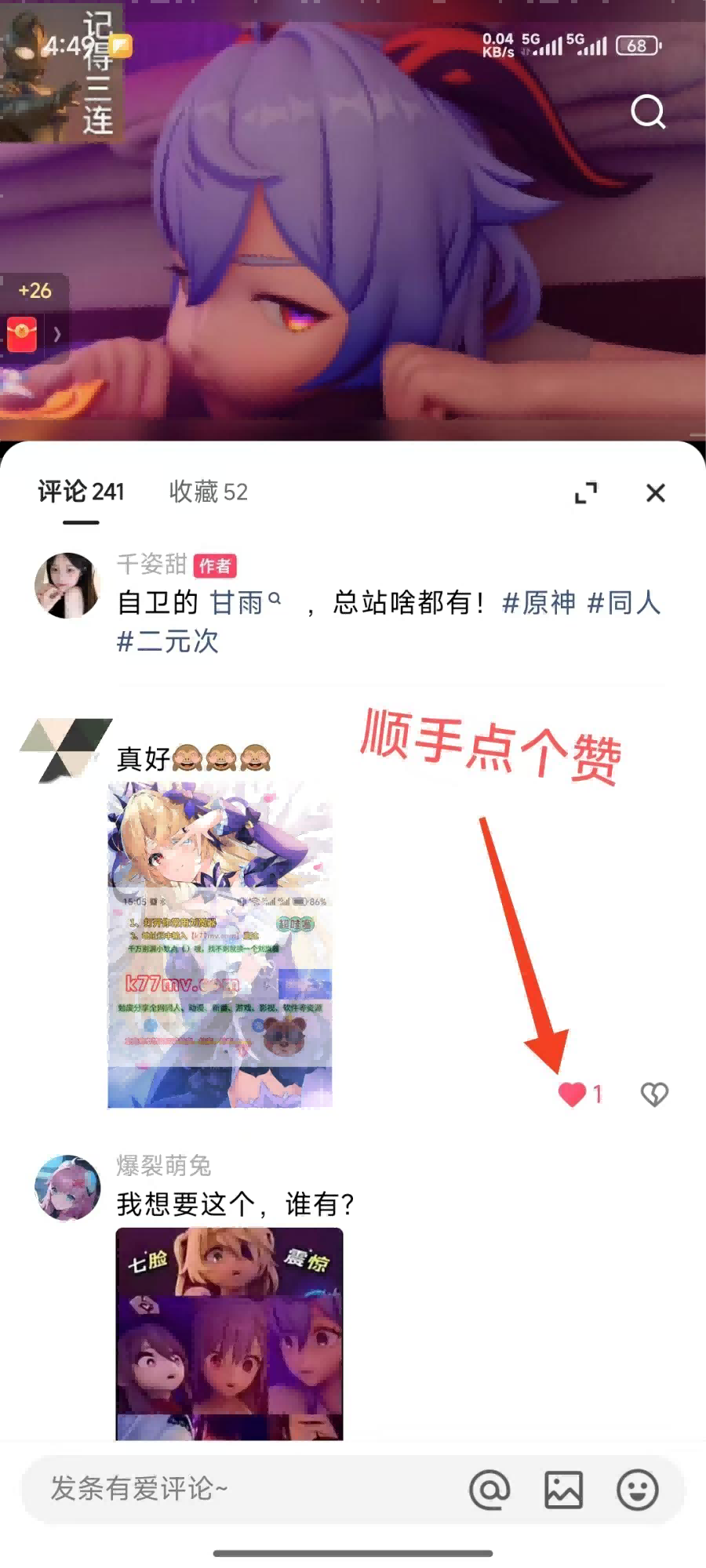Dislike the 真好 comment
Screen dimensions: 706x1568
[654, 1094]
